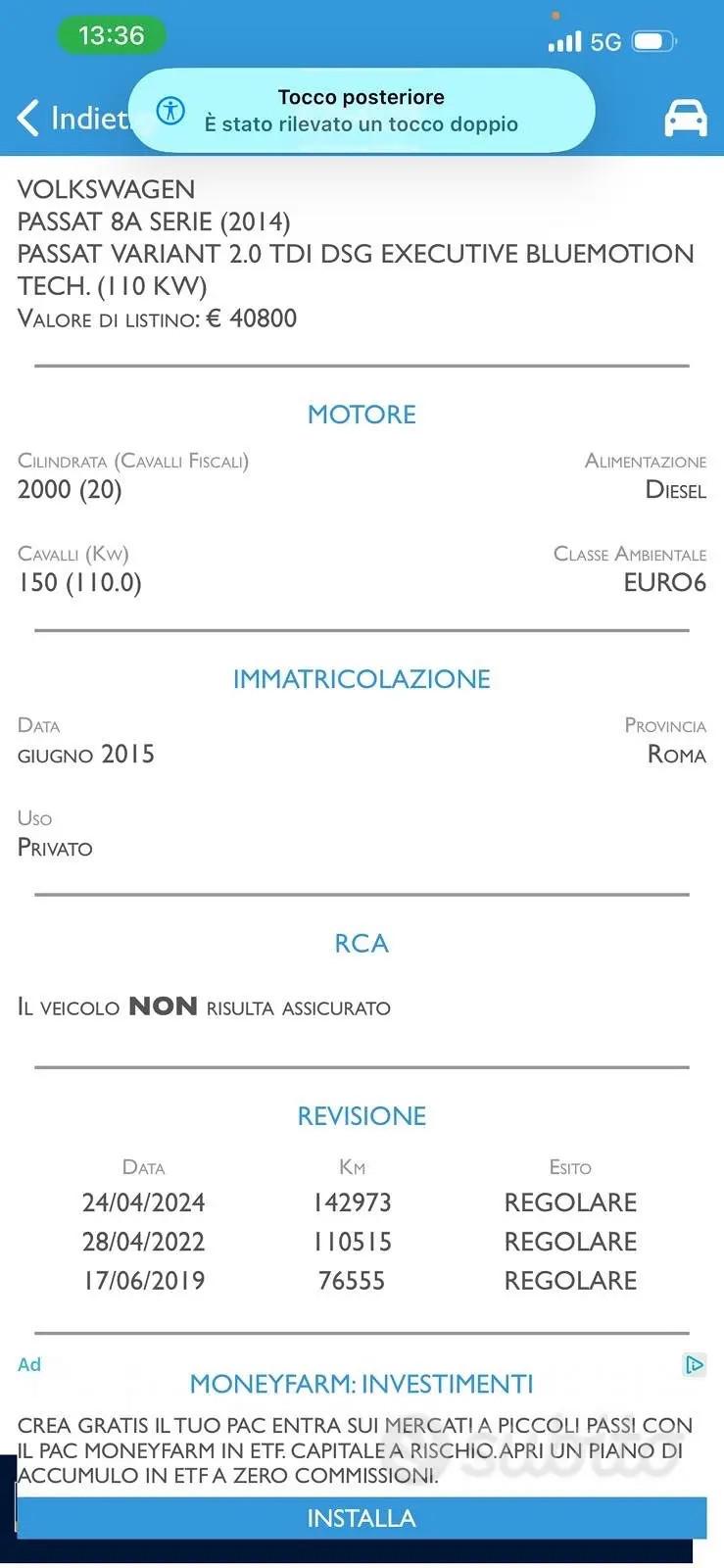Viewport: 724px width, 1568px height.
Task: Install the Moneyfarm app via INSTALLA
Action: [362, 1518]
